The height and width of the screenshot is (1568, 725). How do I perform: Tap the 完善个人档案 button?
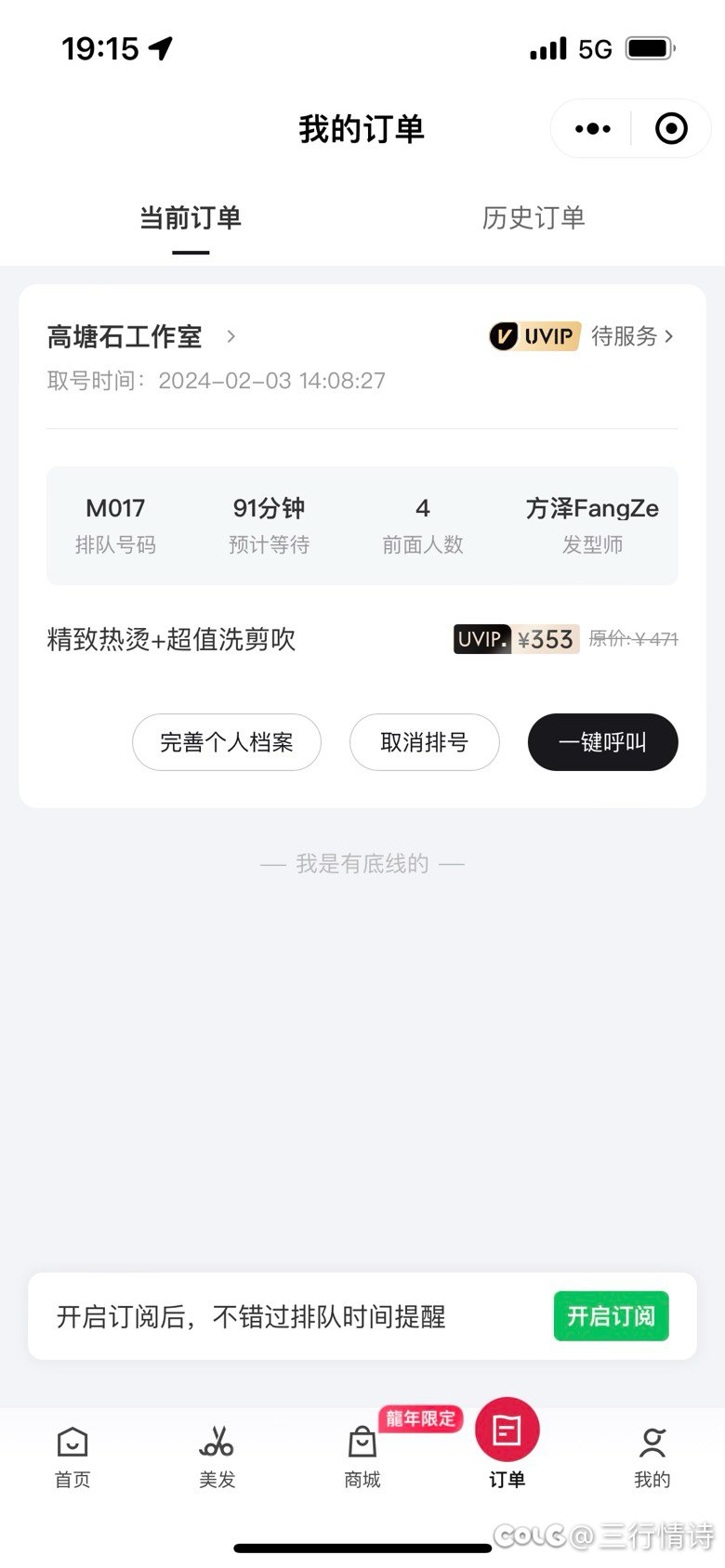click(227, 742)
